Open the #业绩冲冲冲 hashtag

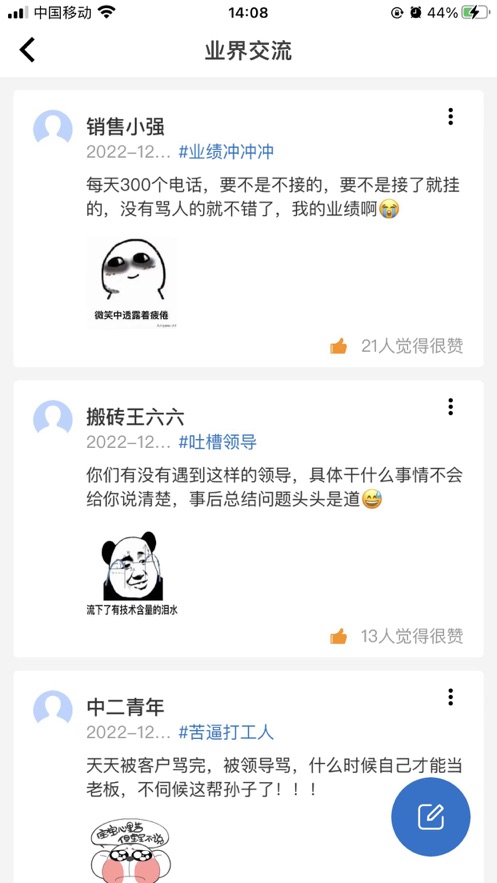226,151
